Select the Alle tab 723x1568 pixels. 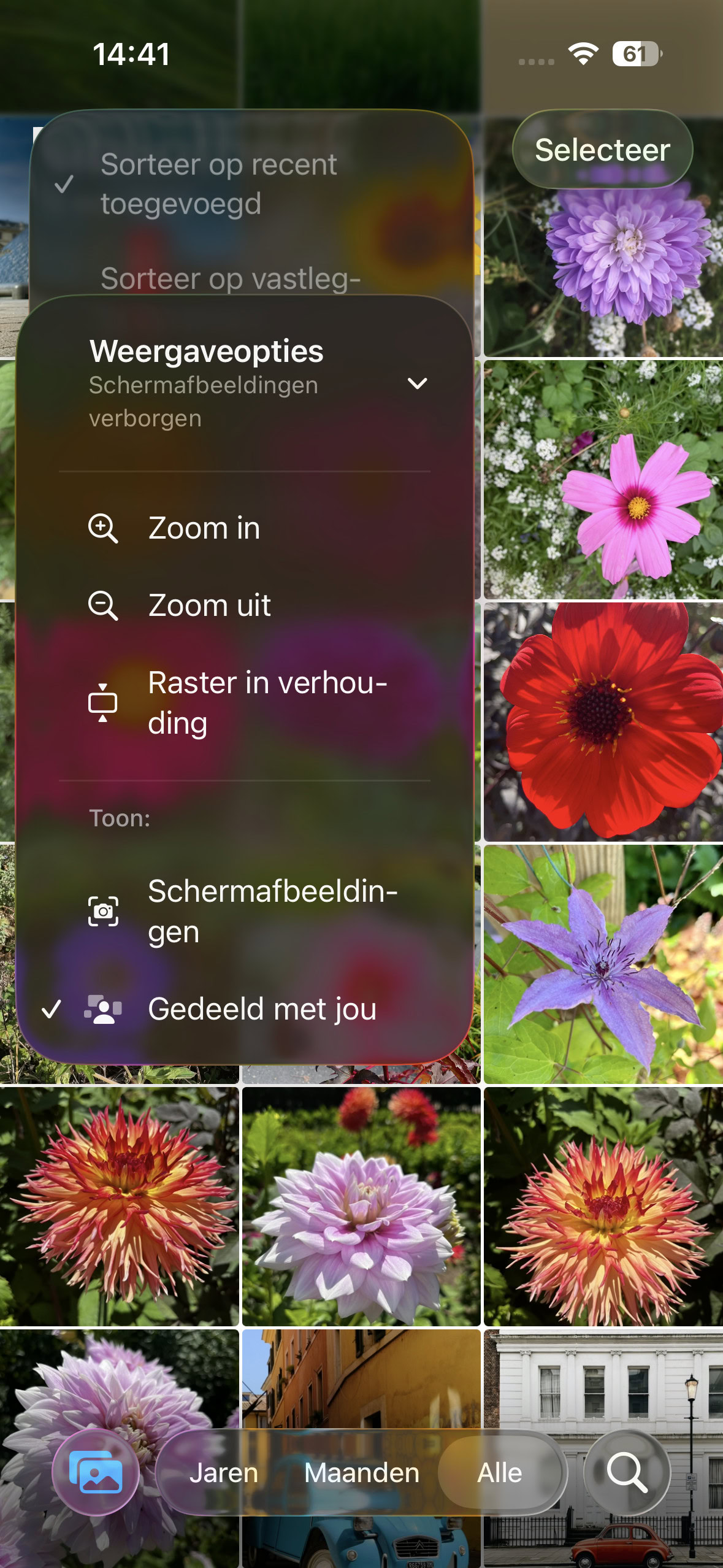coord(500,1473)
